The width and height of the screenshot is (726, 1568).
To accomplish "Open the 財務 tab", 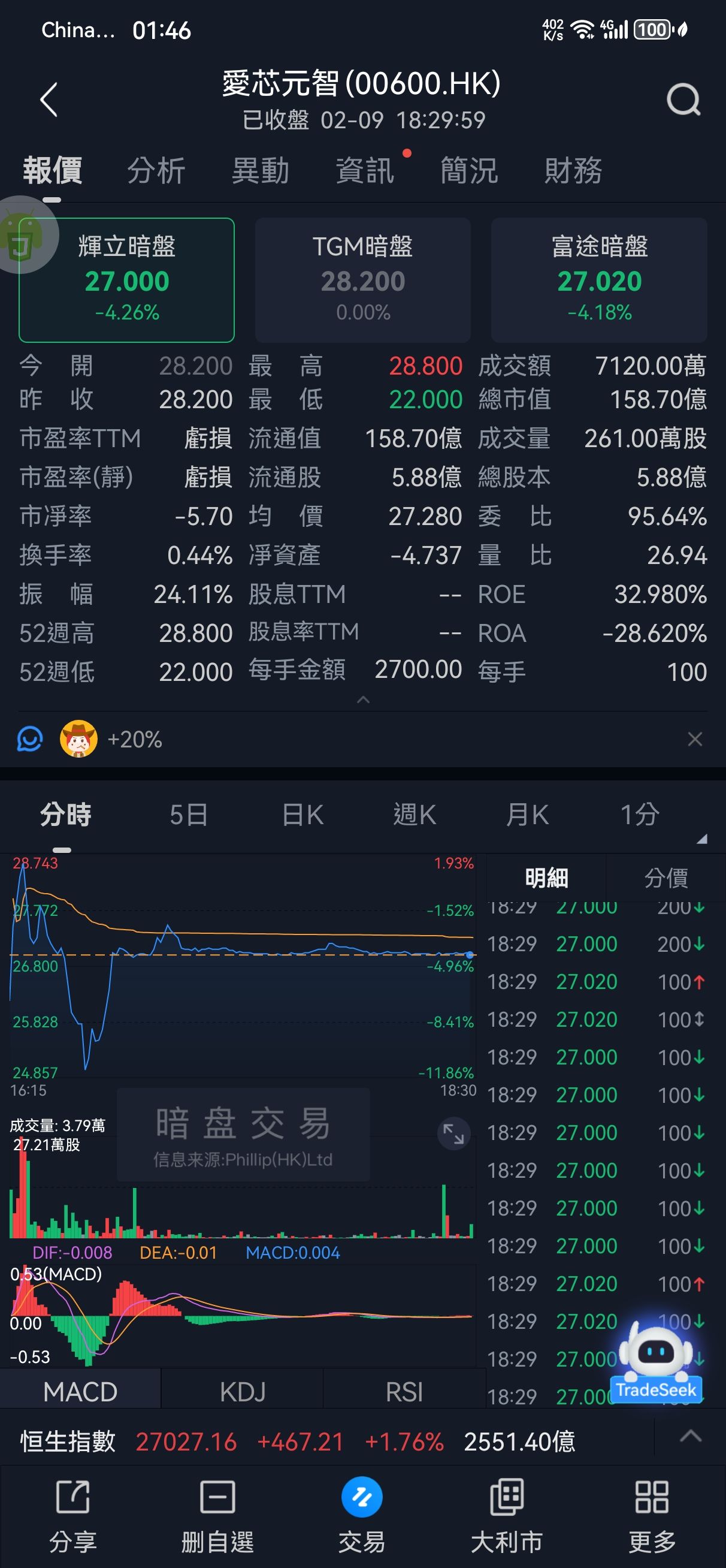I will (x=573, y=170).
